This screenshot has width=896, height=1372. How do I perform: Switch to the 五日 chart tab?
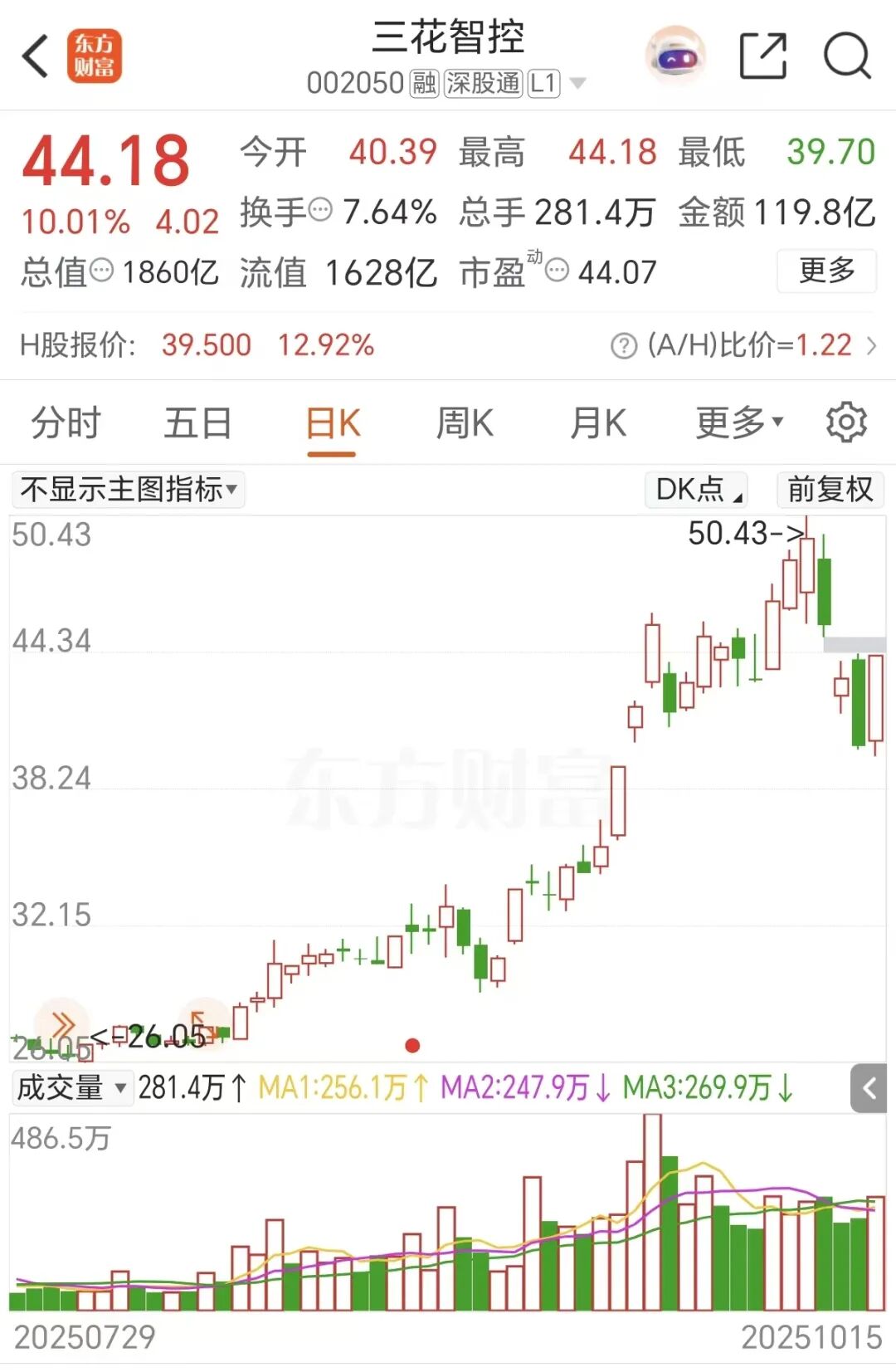pyautogui.click(x=197, y=423)
